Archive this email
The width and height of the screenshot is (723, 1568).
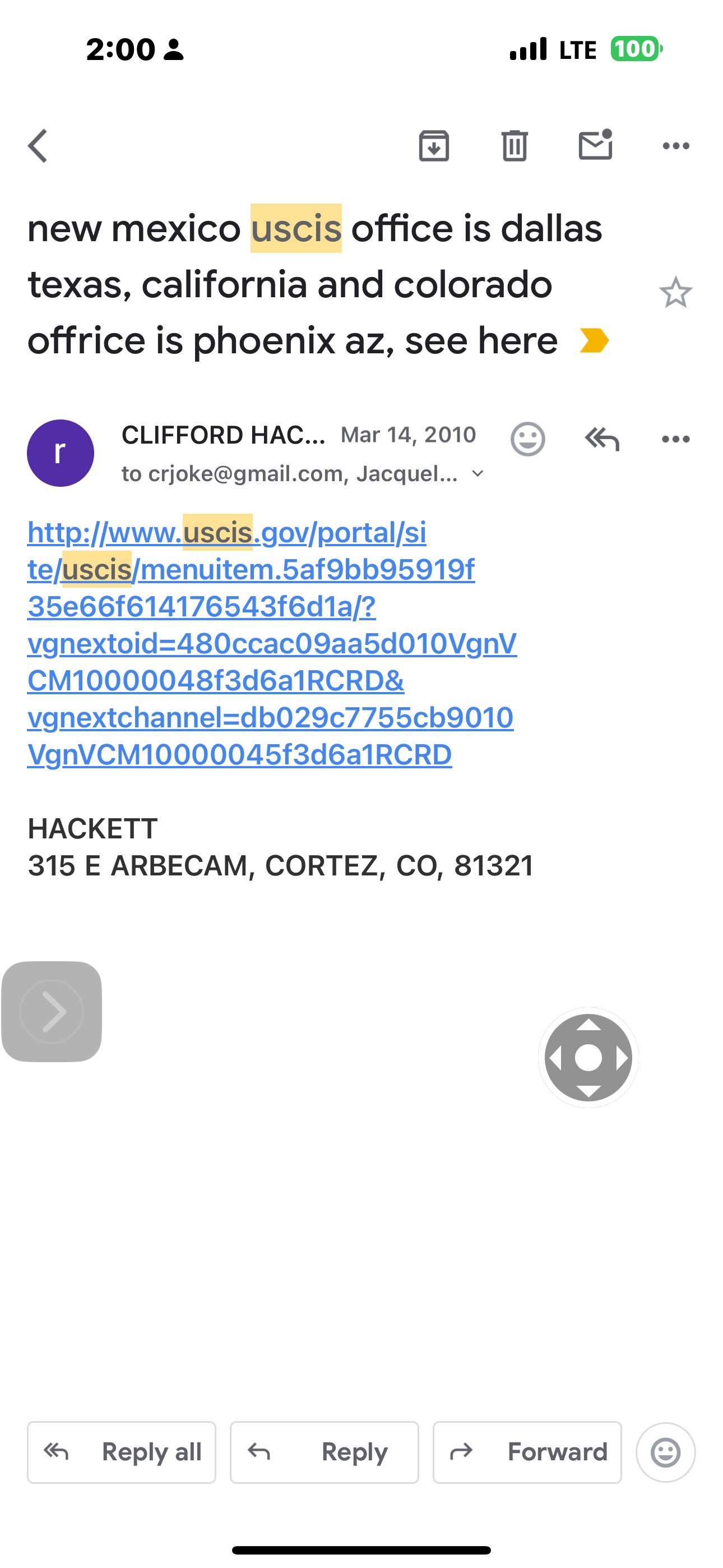click(x=434, y=146)
